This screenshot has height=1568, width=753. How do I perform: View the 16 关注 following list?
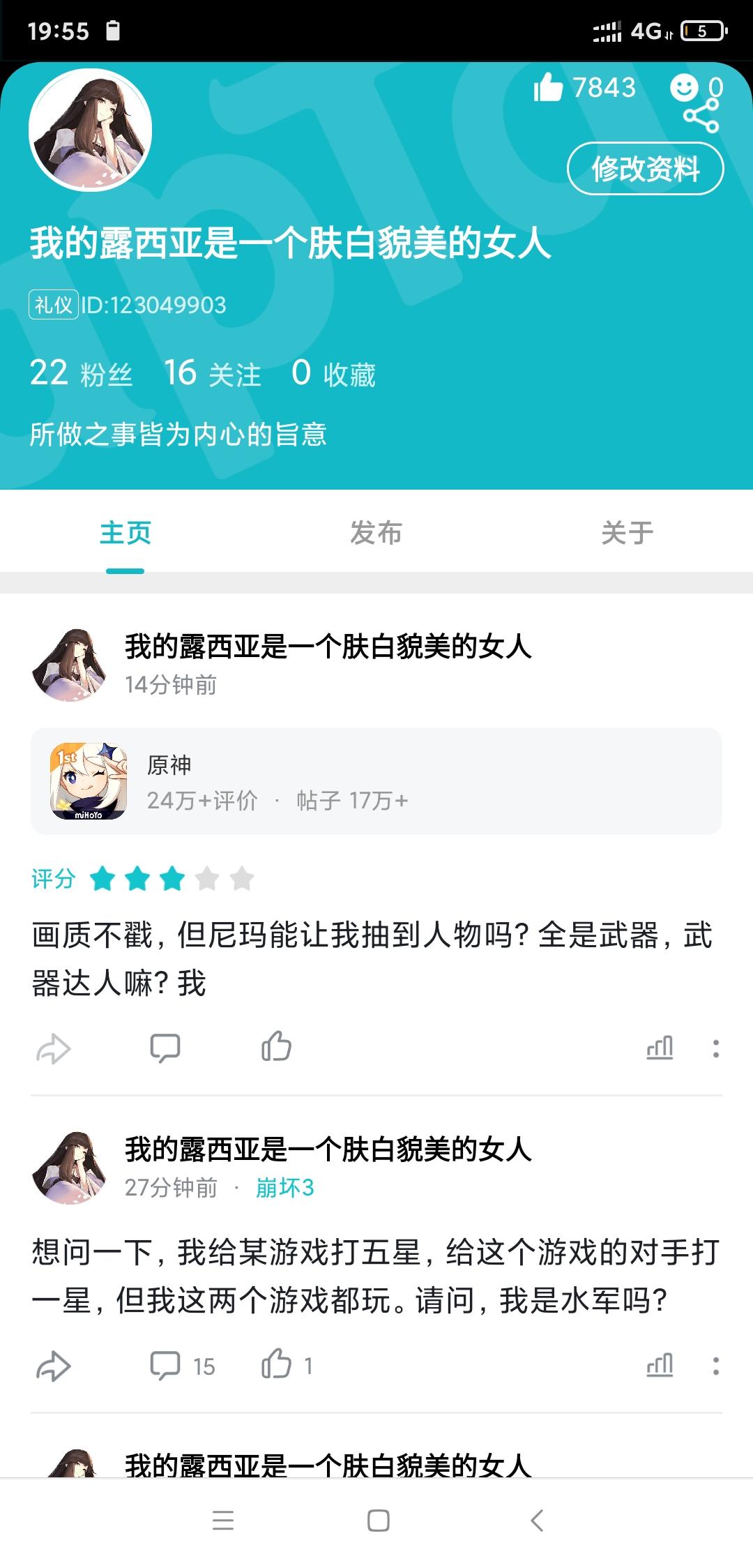click(213, 374)
